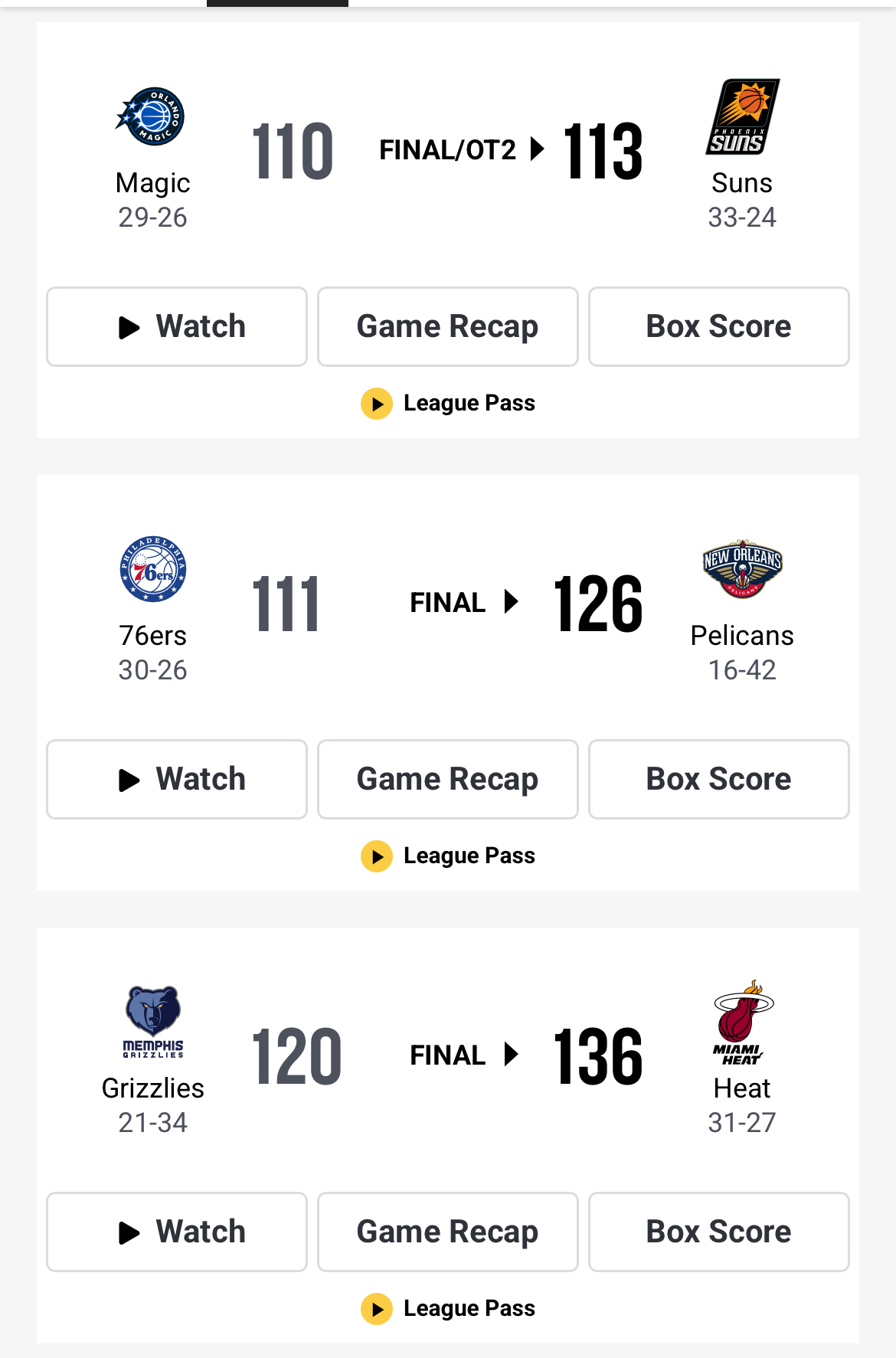Open the Magic vs Suns game card
The width and height of the screenshot is (896, 1358).
pos(447,152)
